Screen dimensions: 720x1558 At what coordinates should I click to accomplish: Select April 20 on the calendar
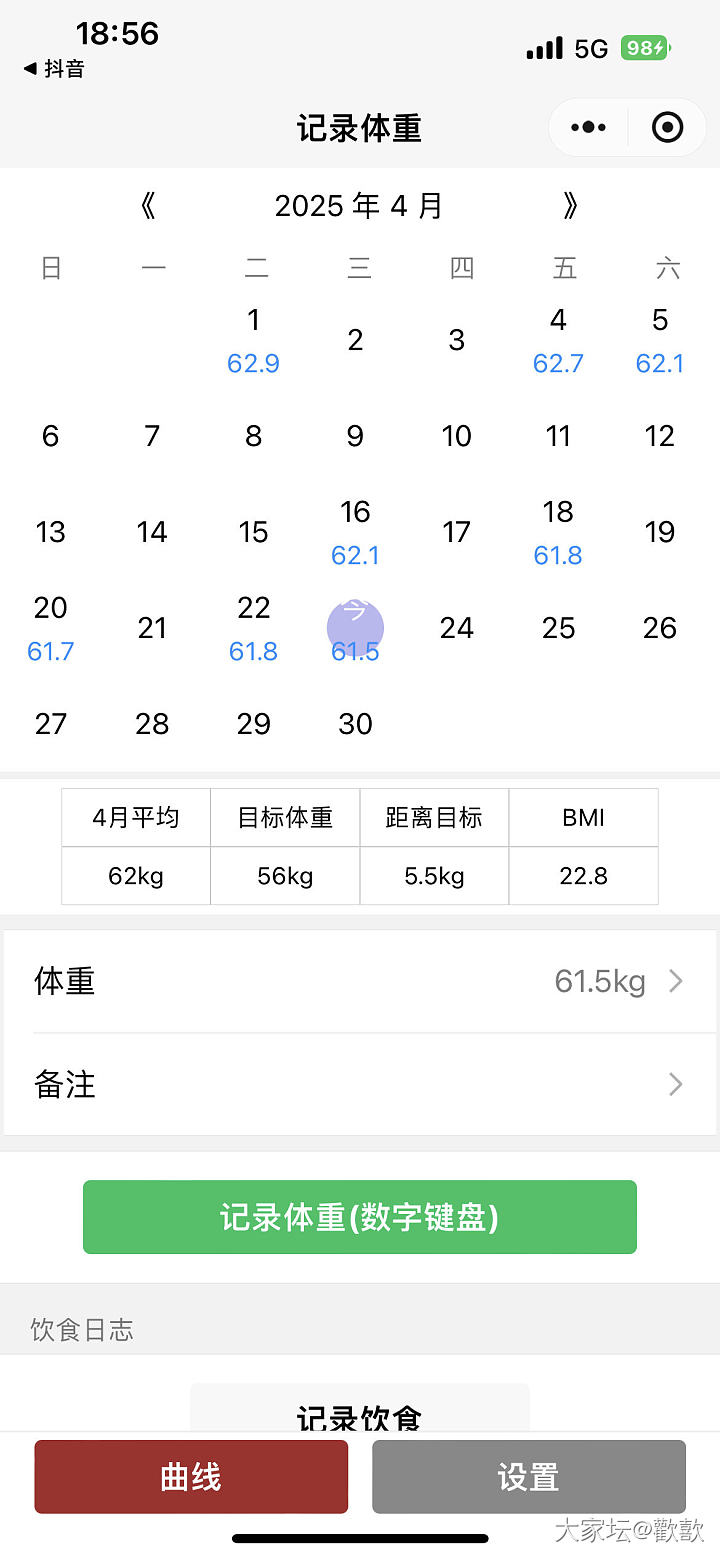(51, 628)
